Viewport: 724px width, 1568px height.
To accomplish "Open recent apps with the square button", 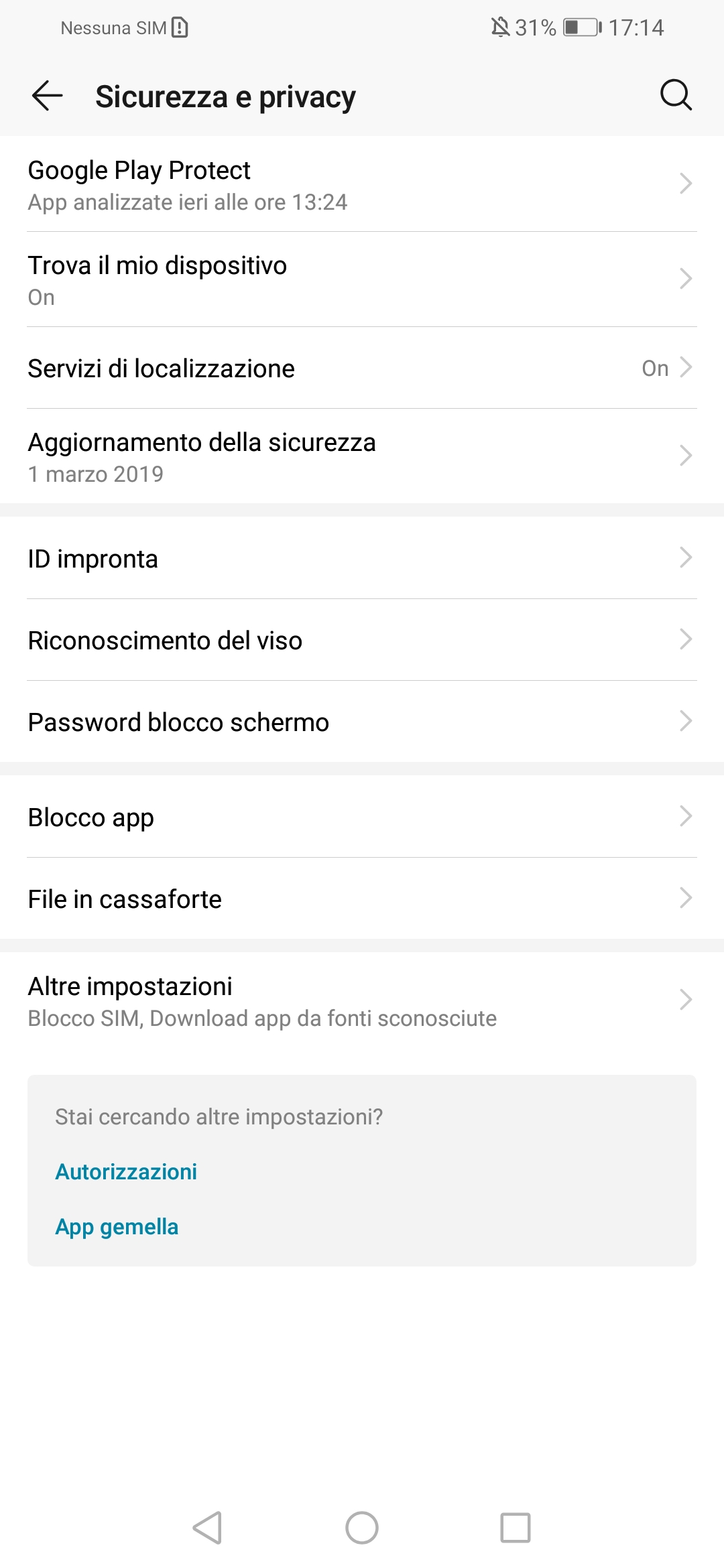I will coord(516,1528).
